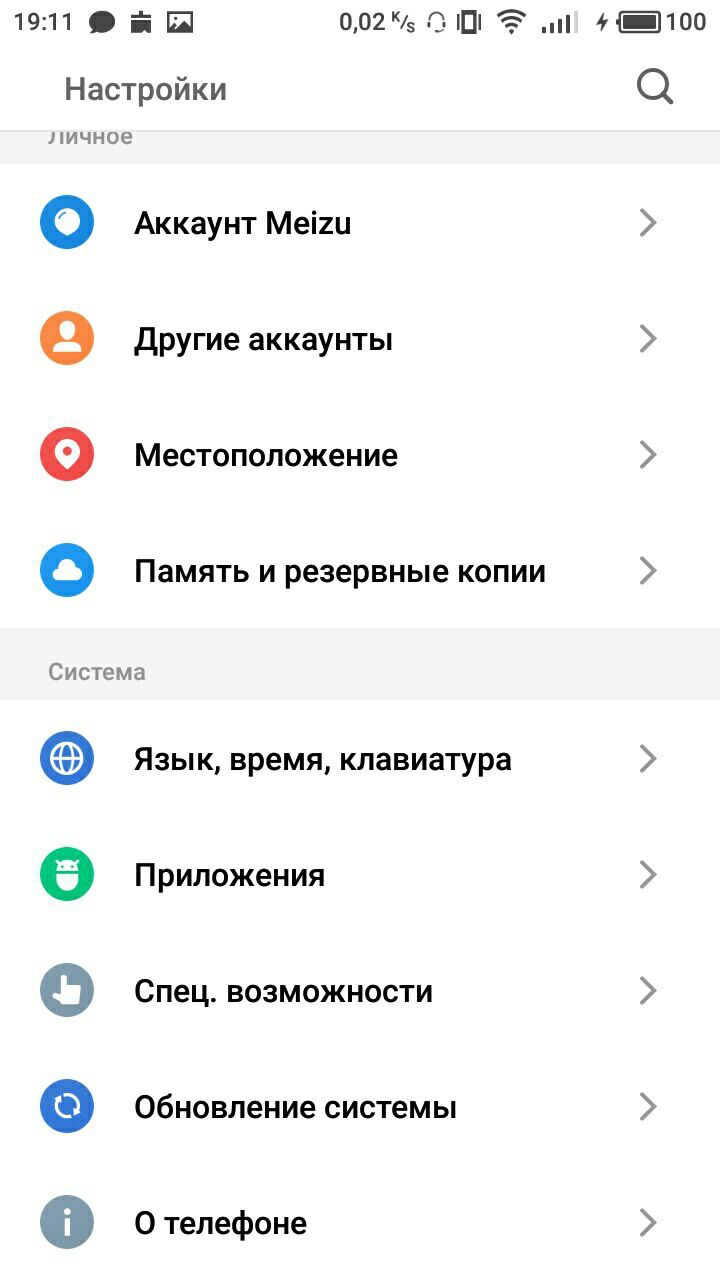Open the search icon in Настройки

pos(655,88)
